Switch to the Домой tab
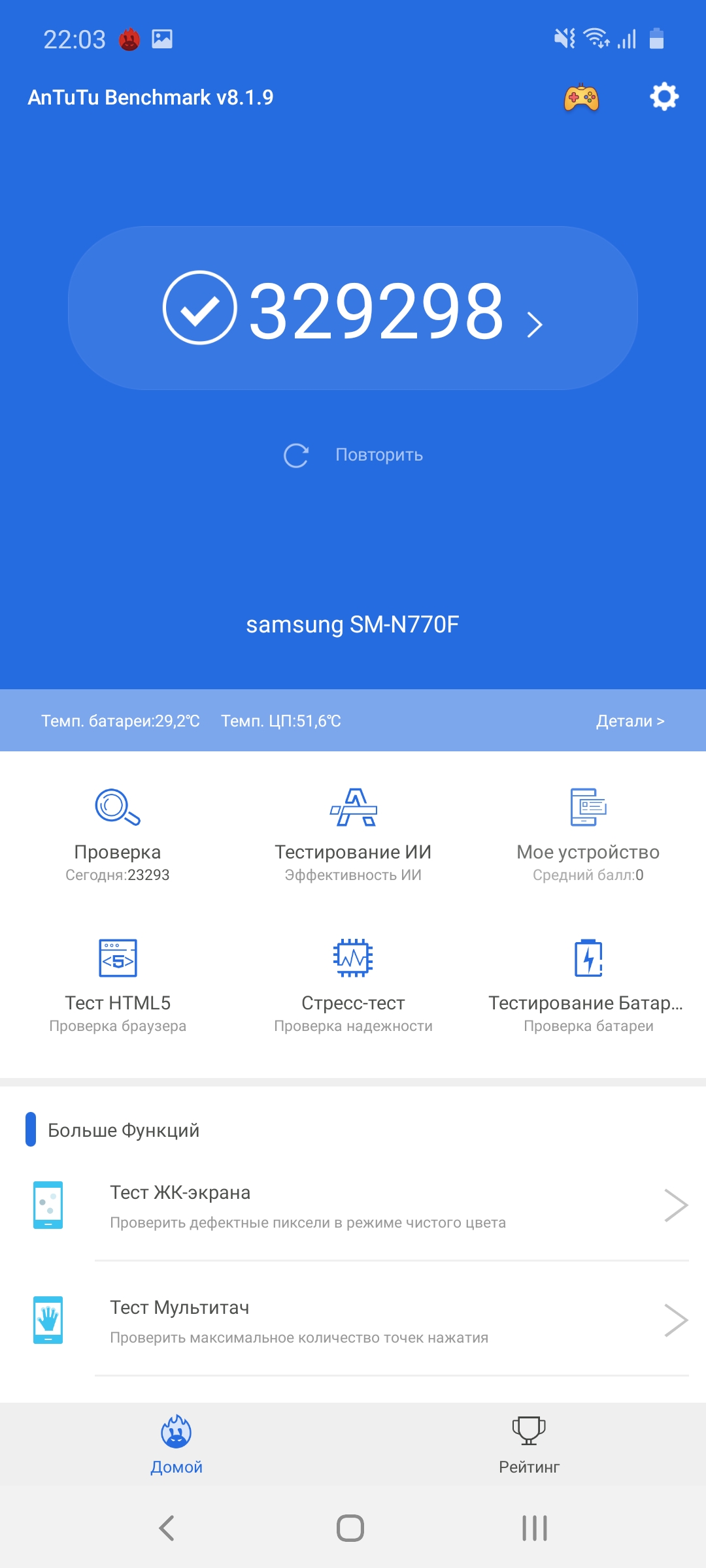The width and height of the screenshot is (706, 1568). click(x=176, y=1445)
